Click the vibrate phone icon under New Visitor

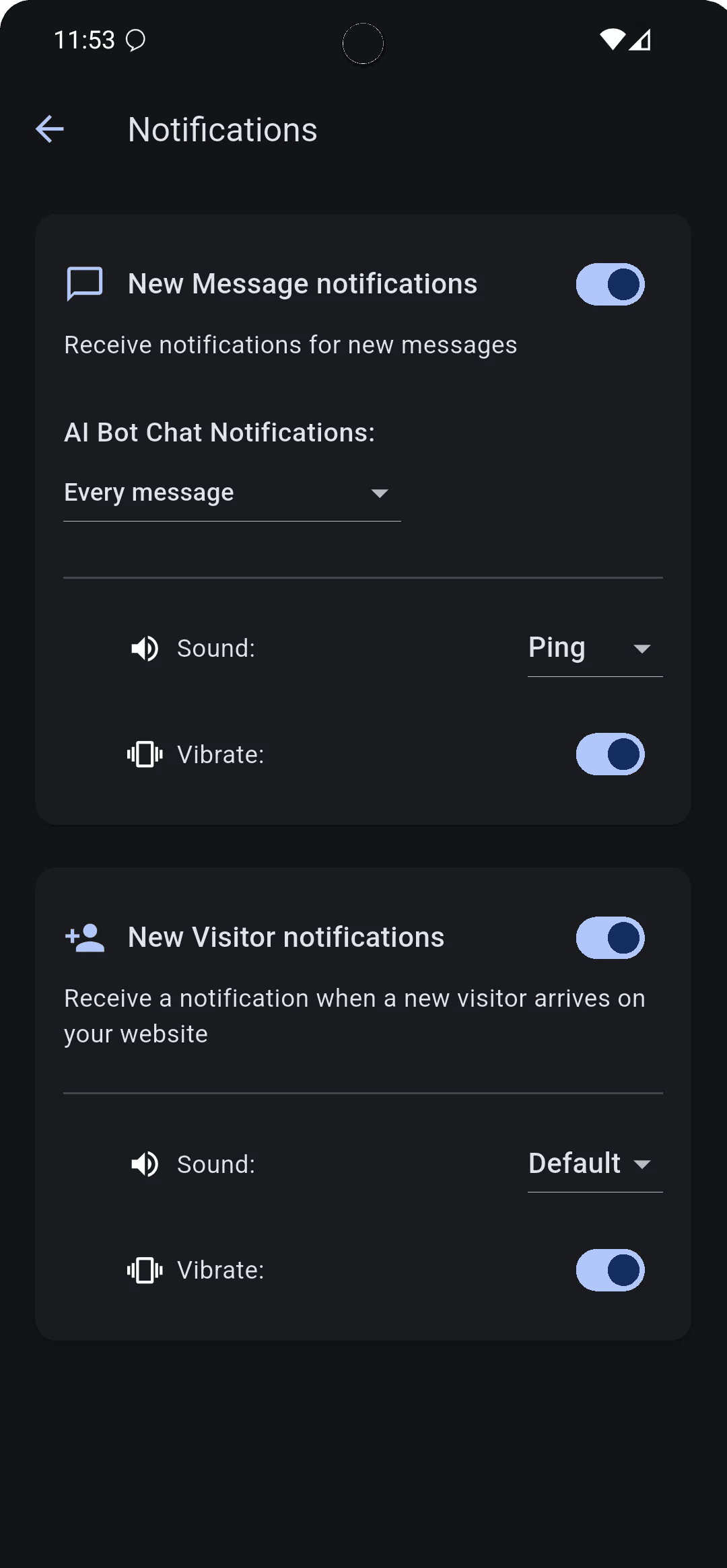tap(144, 1269)
